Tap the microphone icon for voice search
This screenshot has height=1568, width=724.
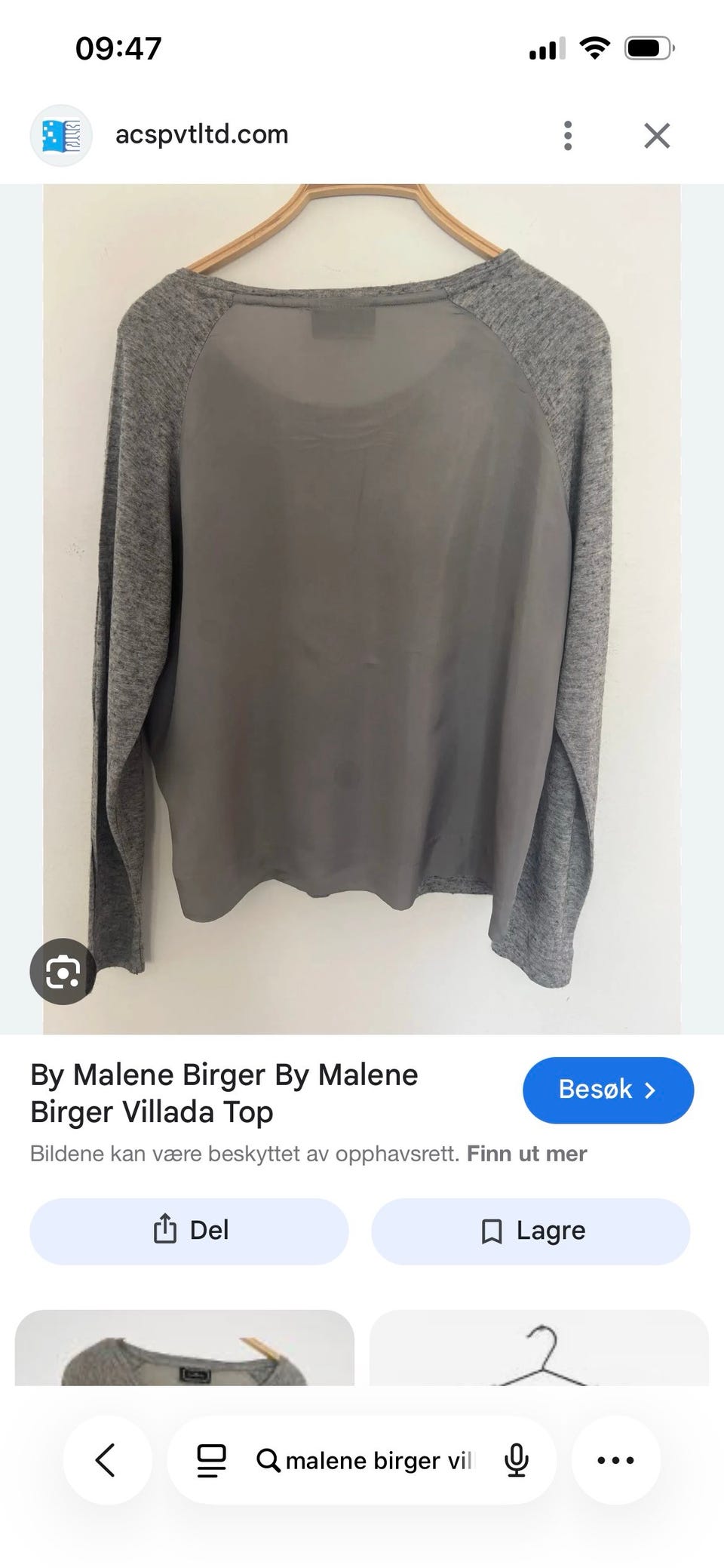pyautogui.click(x=516, y=1459)
